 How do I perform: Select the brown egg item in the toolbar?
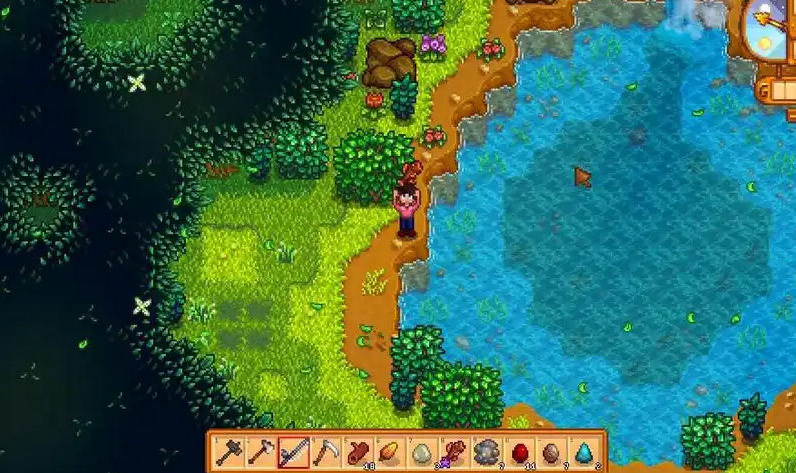tap(551, 453)
